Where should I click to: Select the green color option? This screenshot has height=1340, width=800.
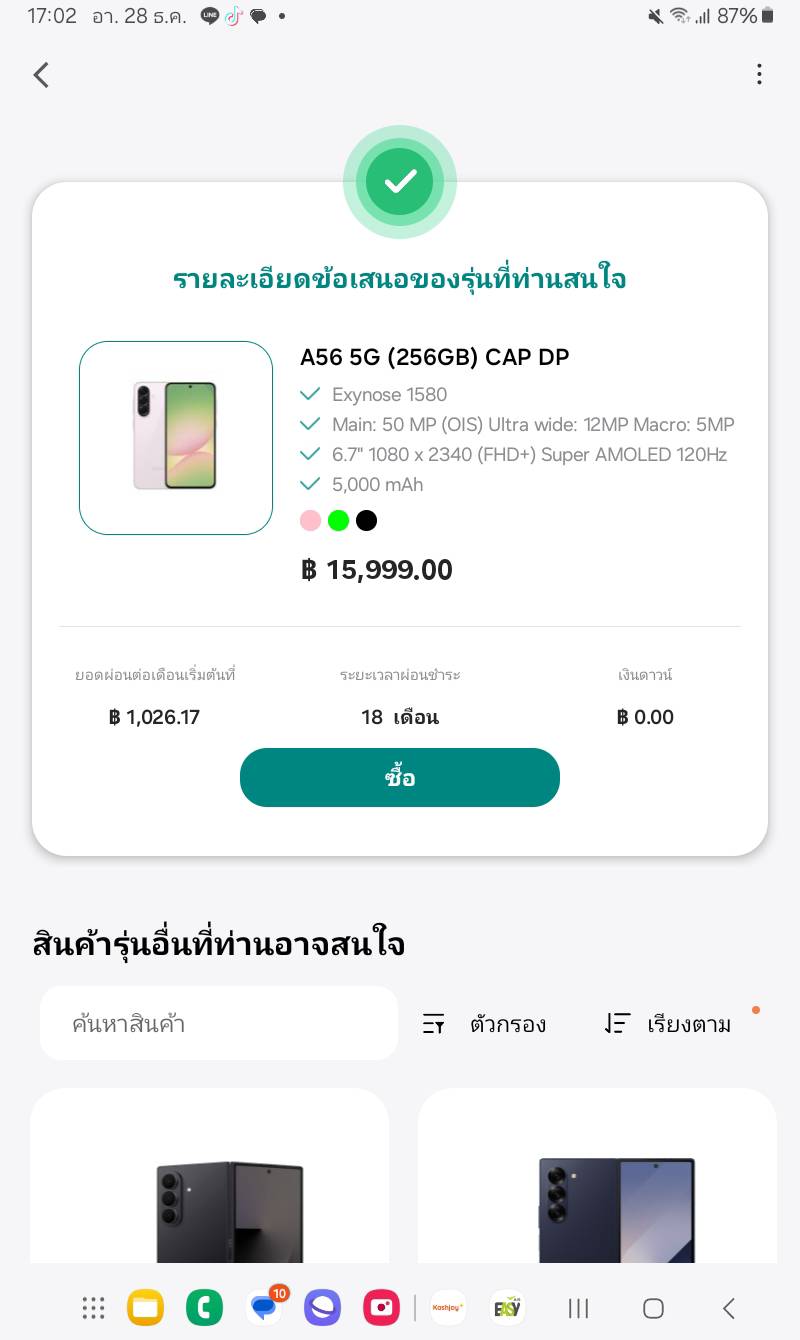339,520
